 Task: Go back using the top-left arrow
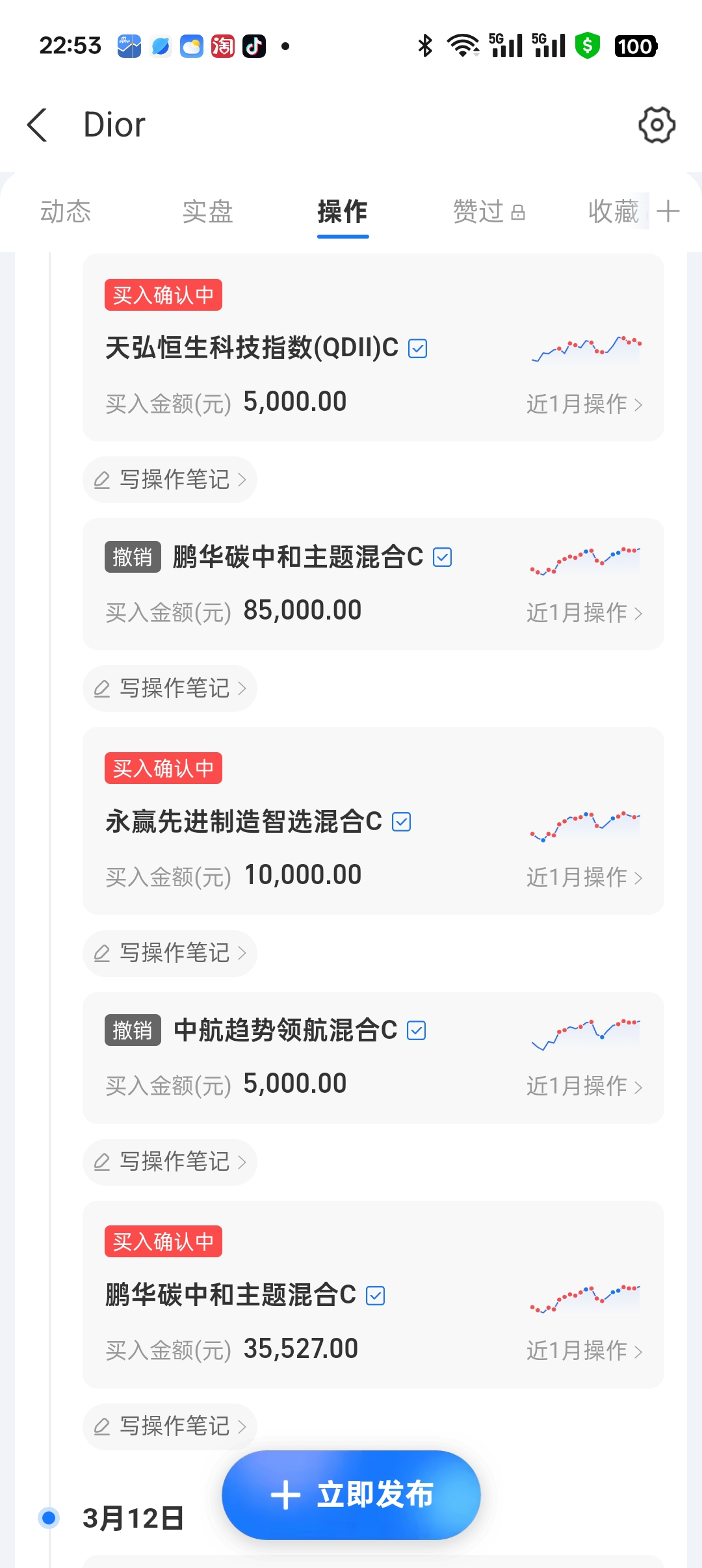(37, 124)
